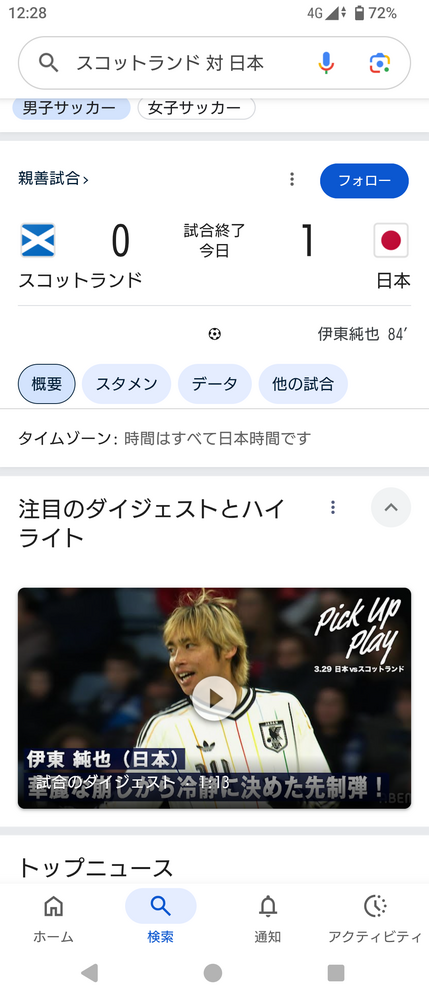
Task: Play the 伊東純也 match digest video
Action: pyautogui.click(x=214, y=698)
